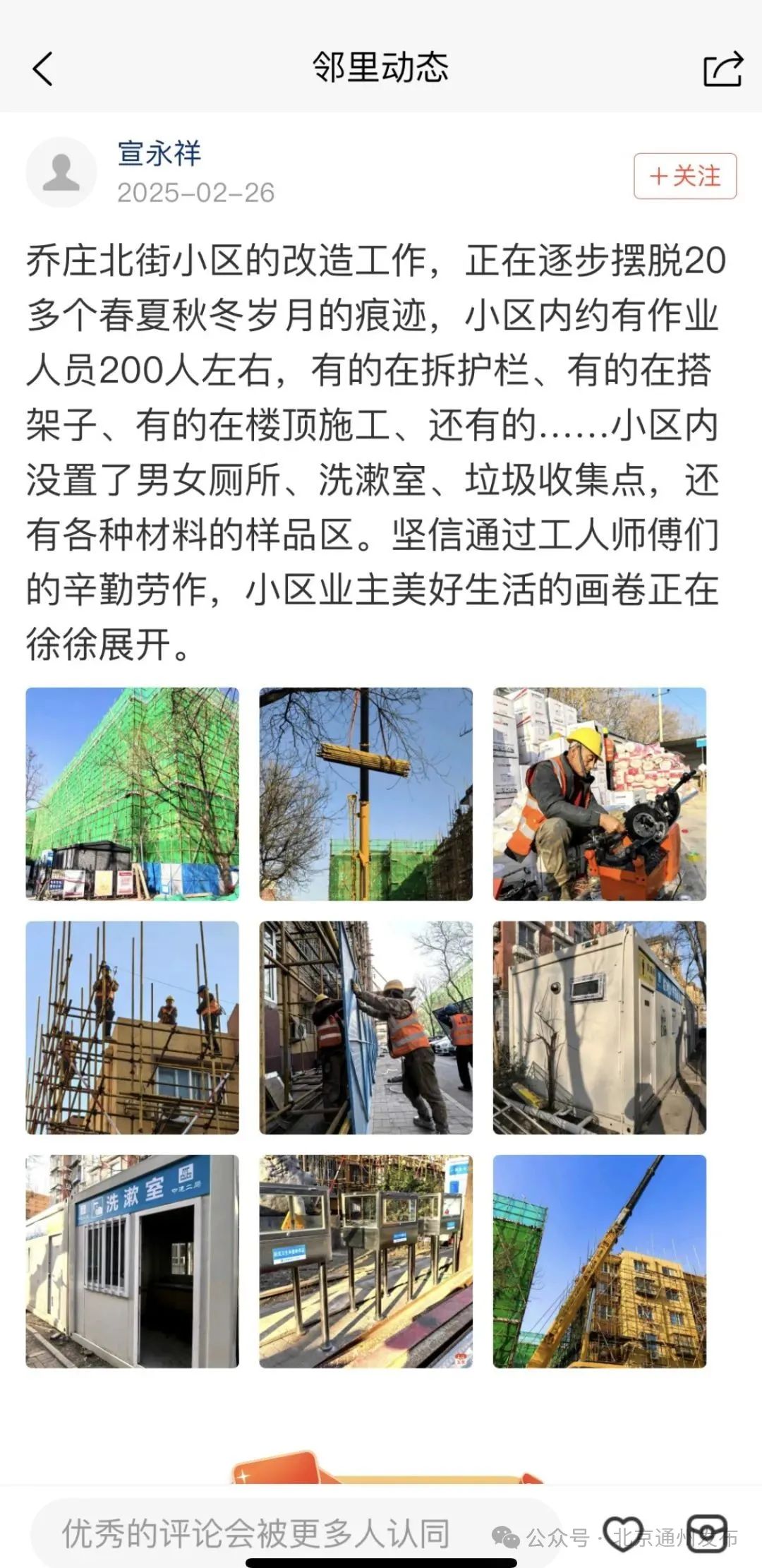Open the 洗漱室 washroom photo
The height and width of the screenshot is (1568, 762).
(133, 1261)
